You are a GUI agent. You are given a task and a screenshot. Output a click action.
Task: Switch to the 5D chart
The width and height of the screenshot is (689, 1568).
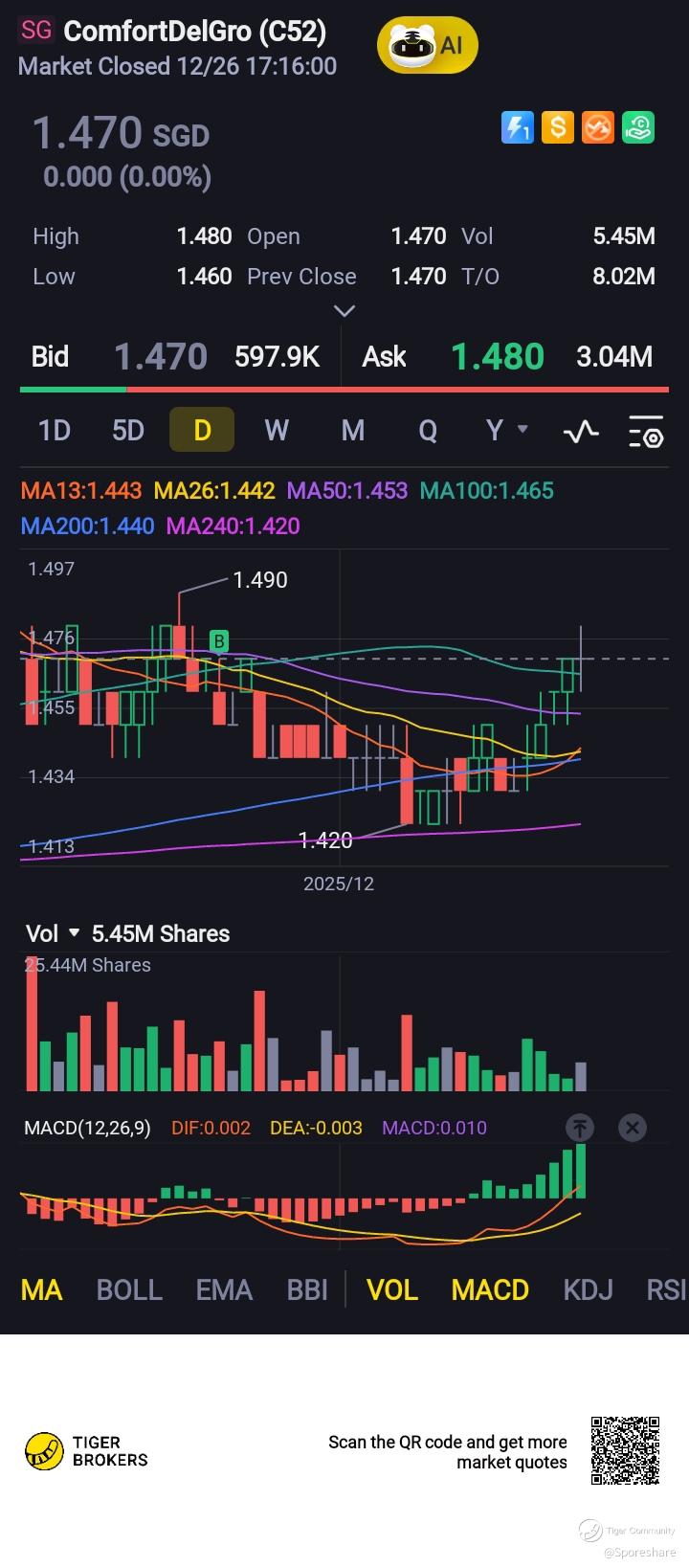tap(128, 430)
